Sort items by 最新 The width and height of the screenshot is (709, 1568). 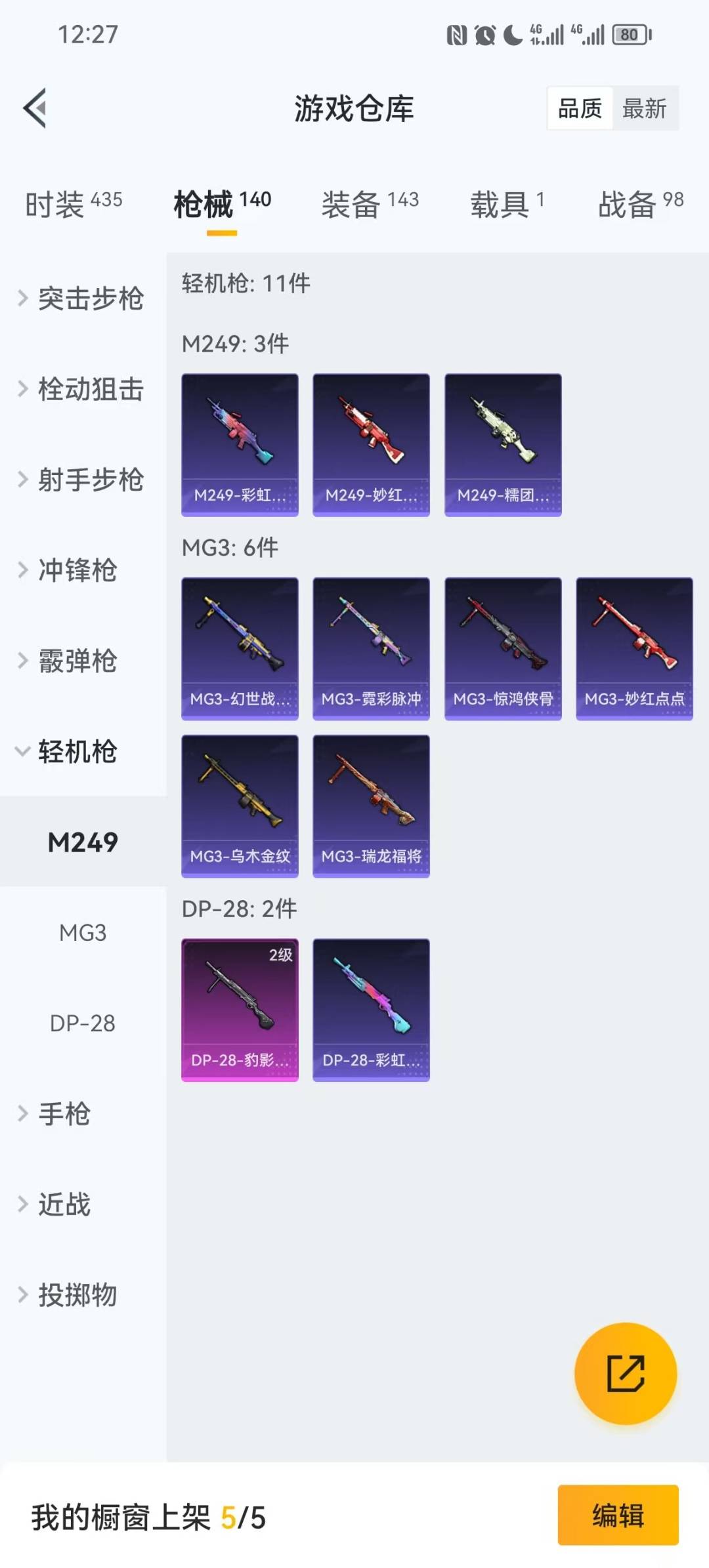coord(646,108)
